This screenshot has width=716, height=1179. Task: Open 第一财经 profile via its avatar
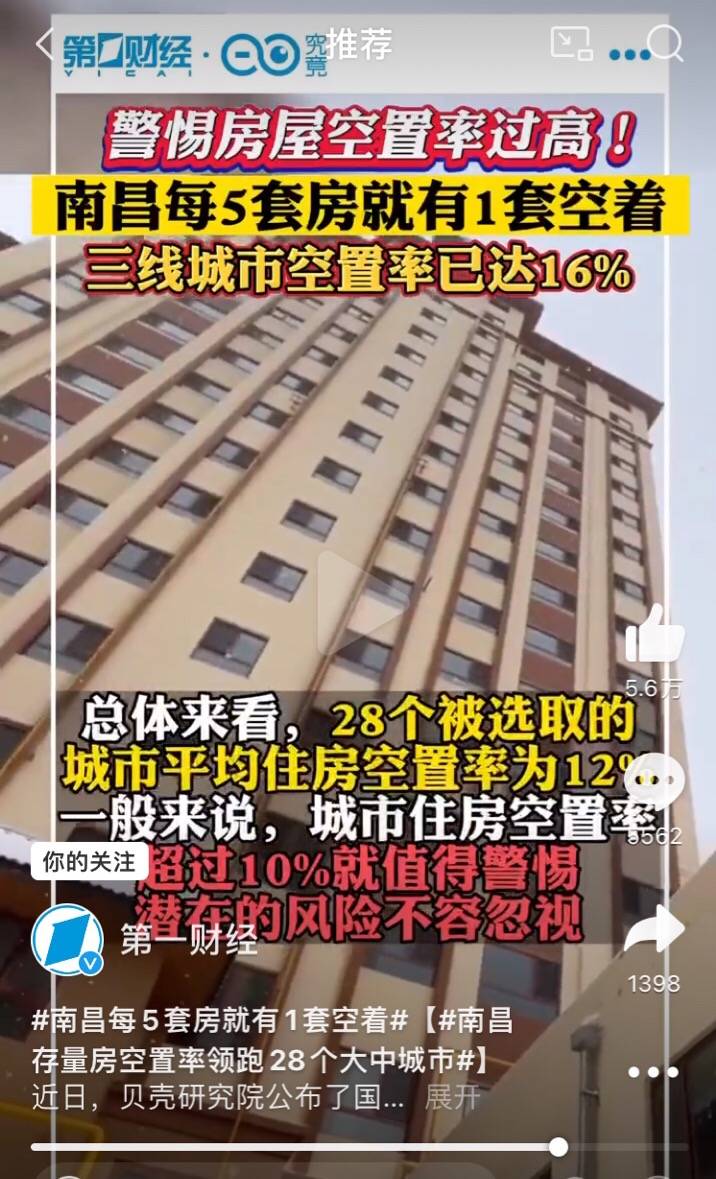67,939
